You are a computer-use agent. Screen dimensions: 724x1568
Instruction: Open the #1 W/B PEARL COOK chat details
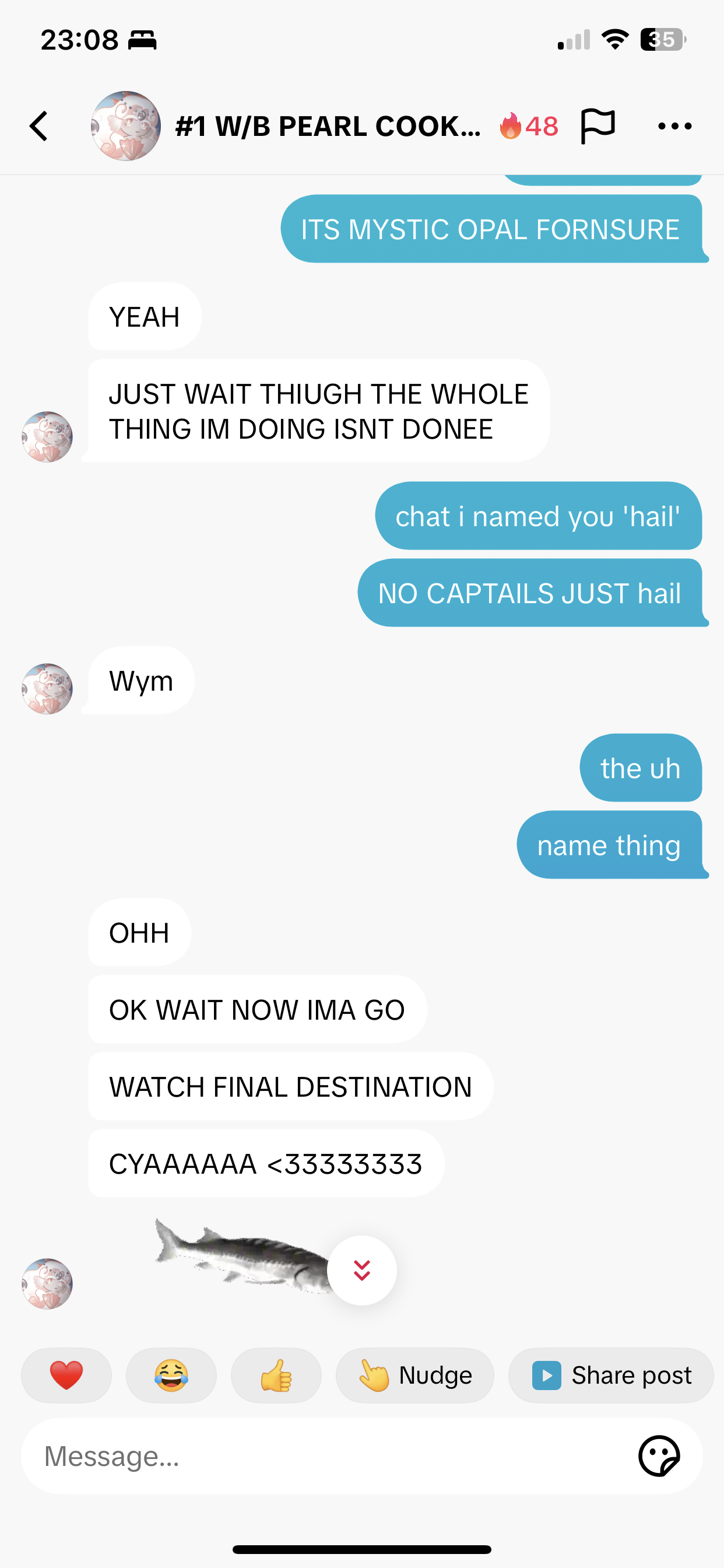click(x=329, y=126)
